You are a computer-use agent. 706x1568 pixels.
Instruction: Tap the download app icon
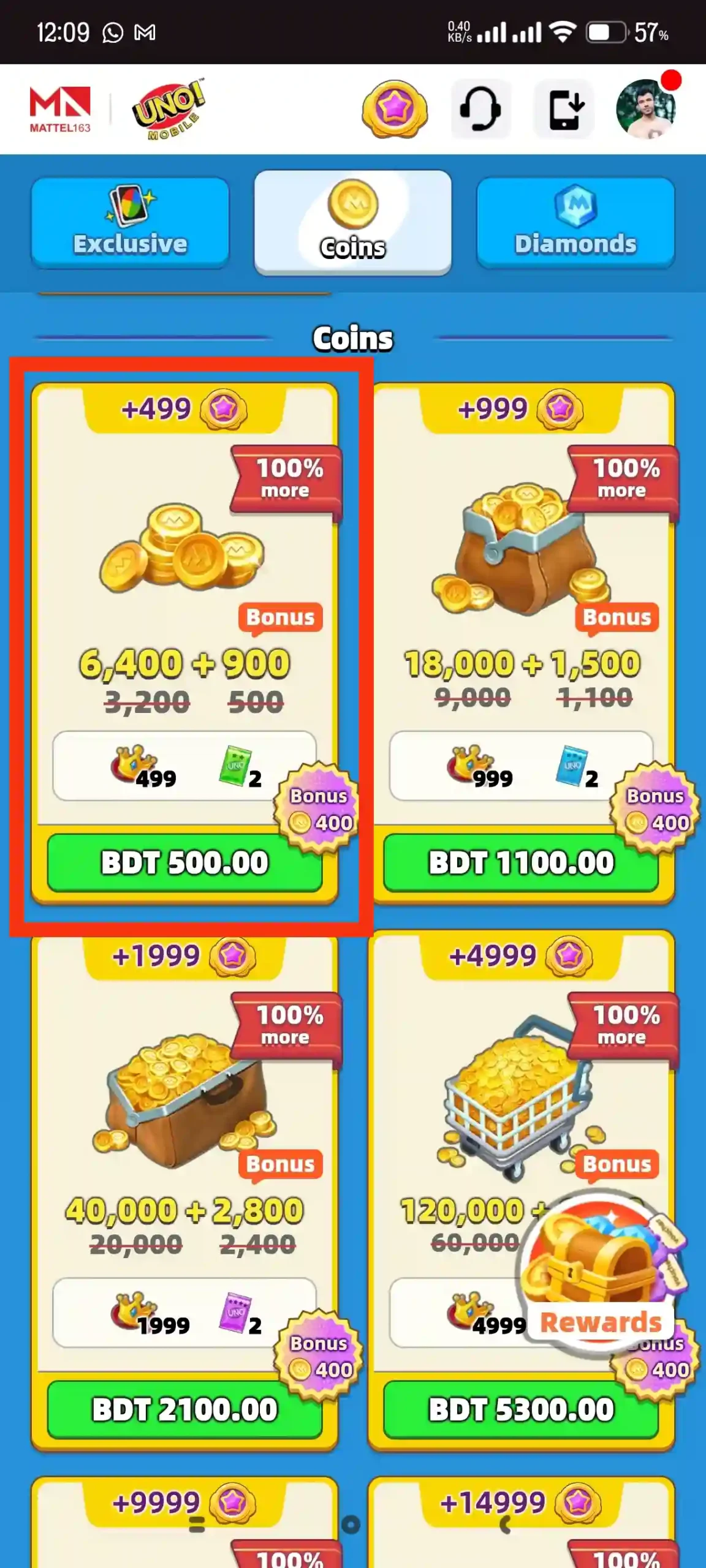(564, 109)
